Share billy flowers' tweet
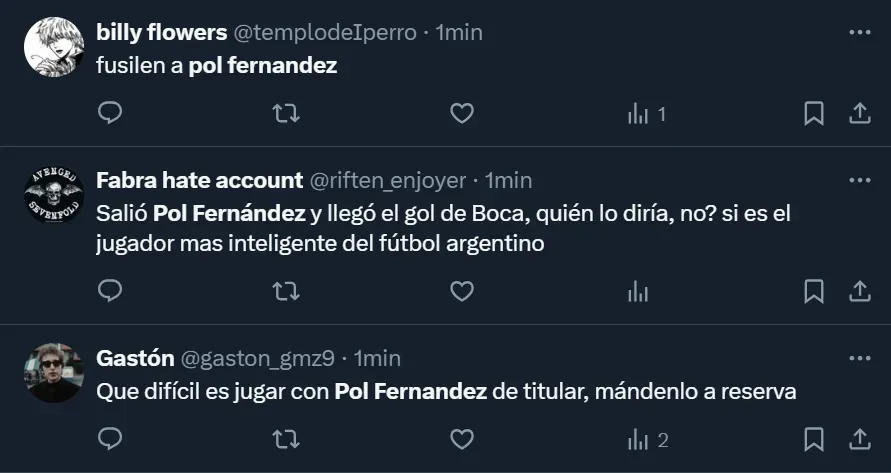The height and width of the screenshot is (473, 891). coord(859,114)
